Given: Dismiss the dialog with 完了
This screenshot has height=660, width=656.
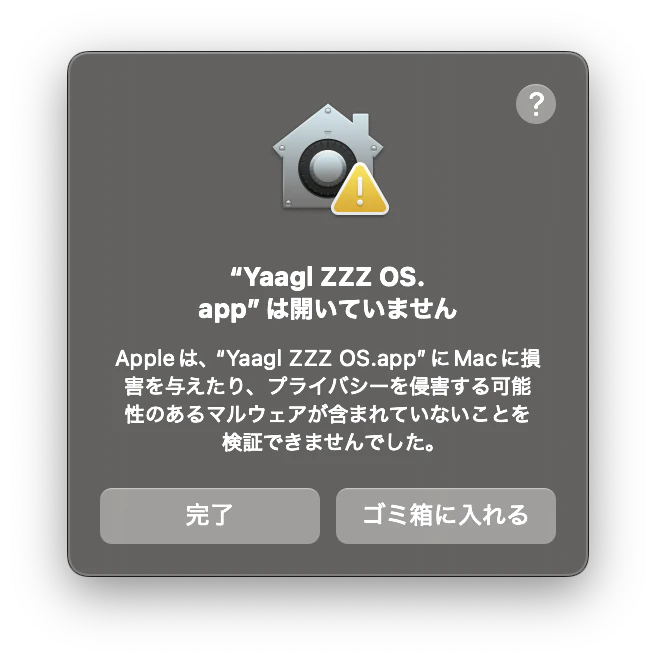Looking at the screenshot, I should pos(210,516).
